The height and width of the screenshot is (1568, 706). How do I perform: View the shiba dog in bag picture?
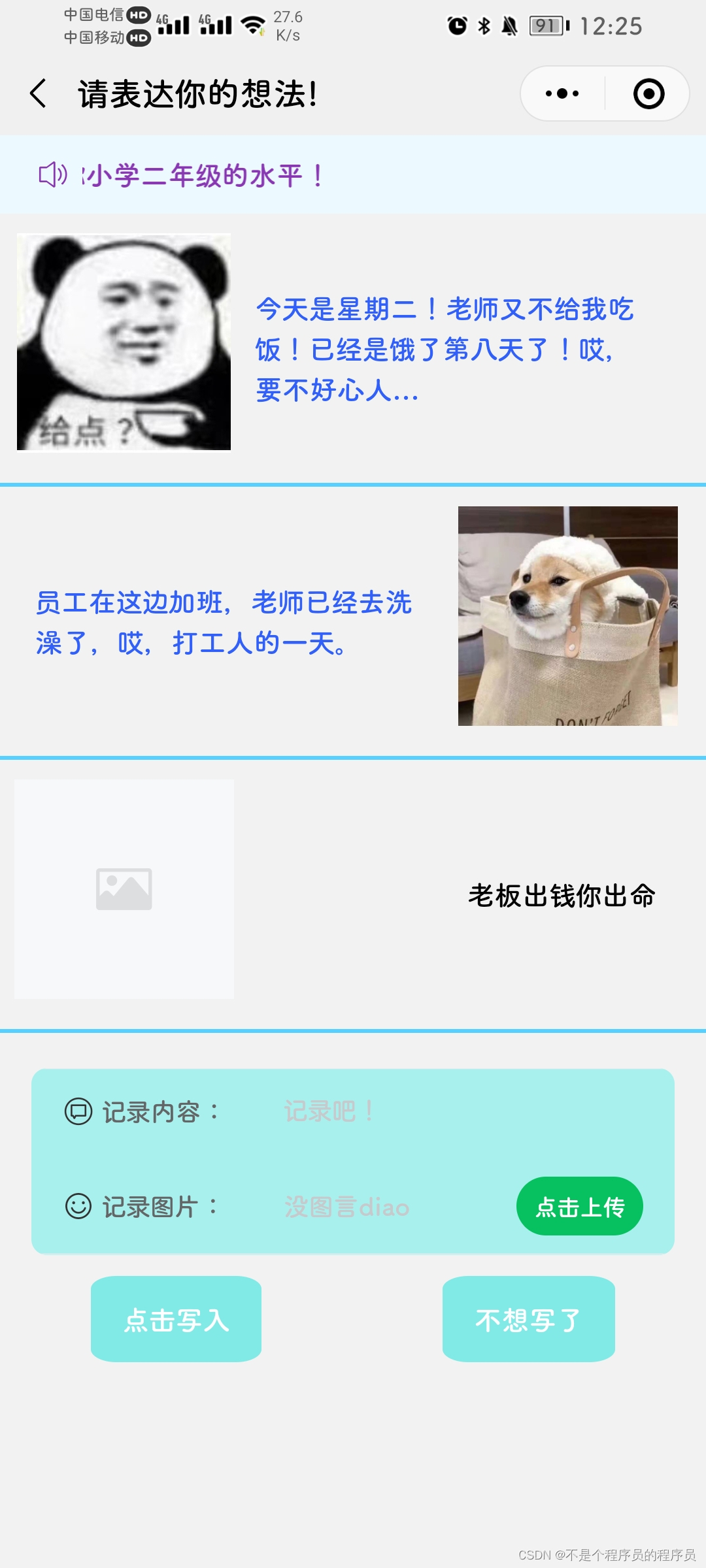click(x=567, y=615)
